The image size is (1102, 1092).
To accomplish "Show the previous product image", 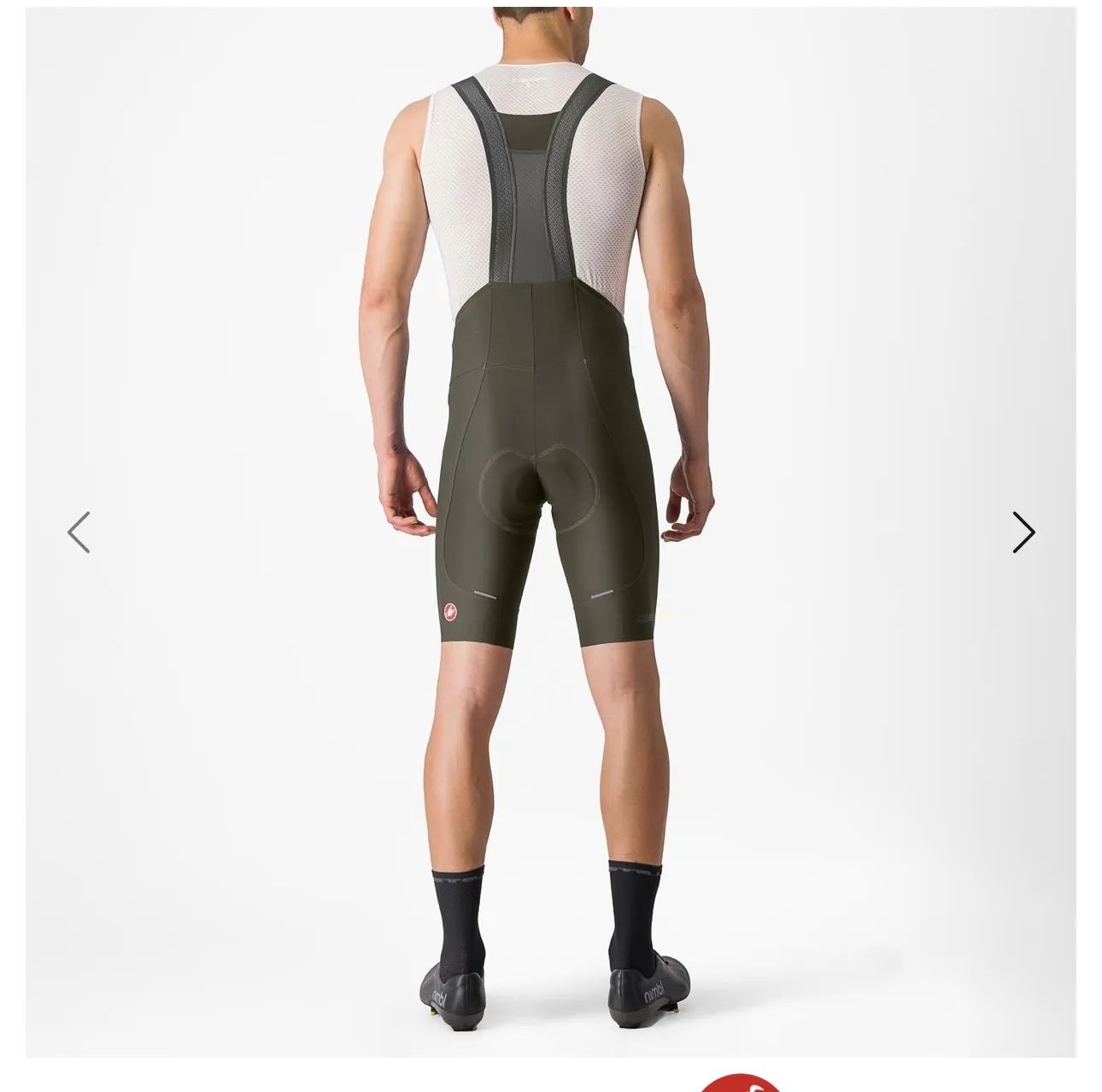I will [x=79, y=532].
